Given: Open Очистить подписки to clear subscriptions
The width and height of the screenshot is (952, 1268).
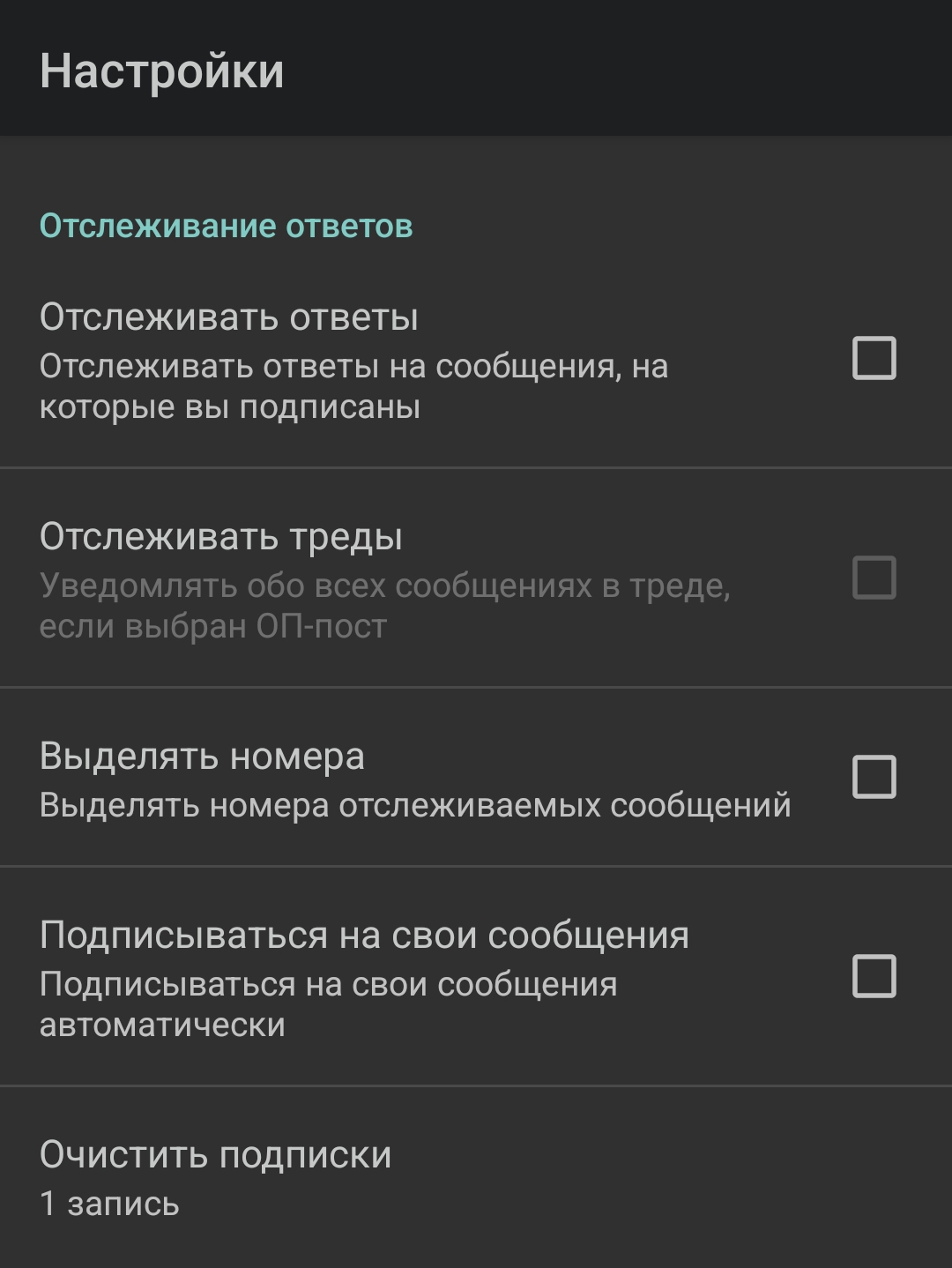Looking at the screenshot, I should [216, 1176].
